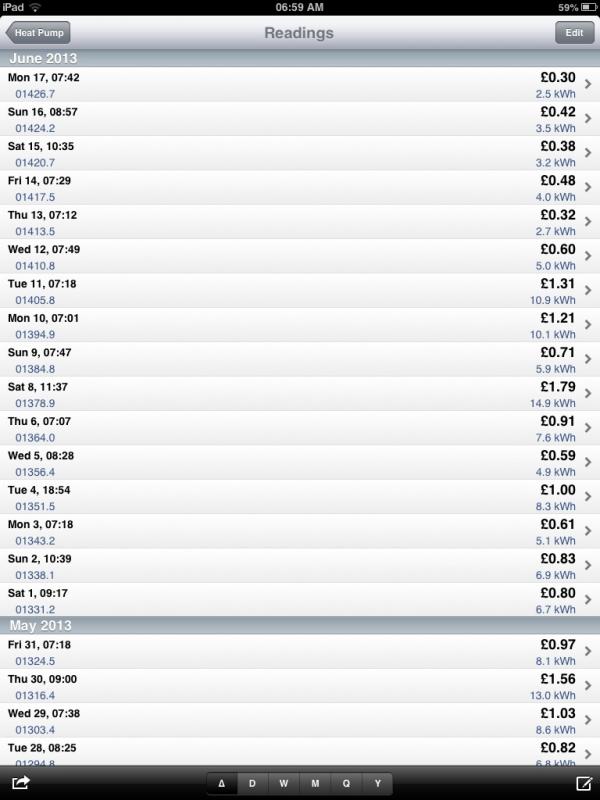The height and width of the screenshot is (800, 600).
Task: View the Fri 14, 07:29 reading
Action: [x=300, y=188]
